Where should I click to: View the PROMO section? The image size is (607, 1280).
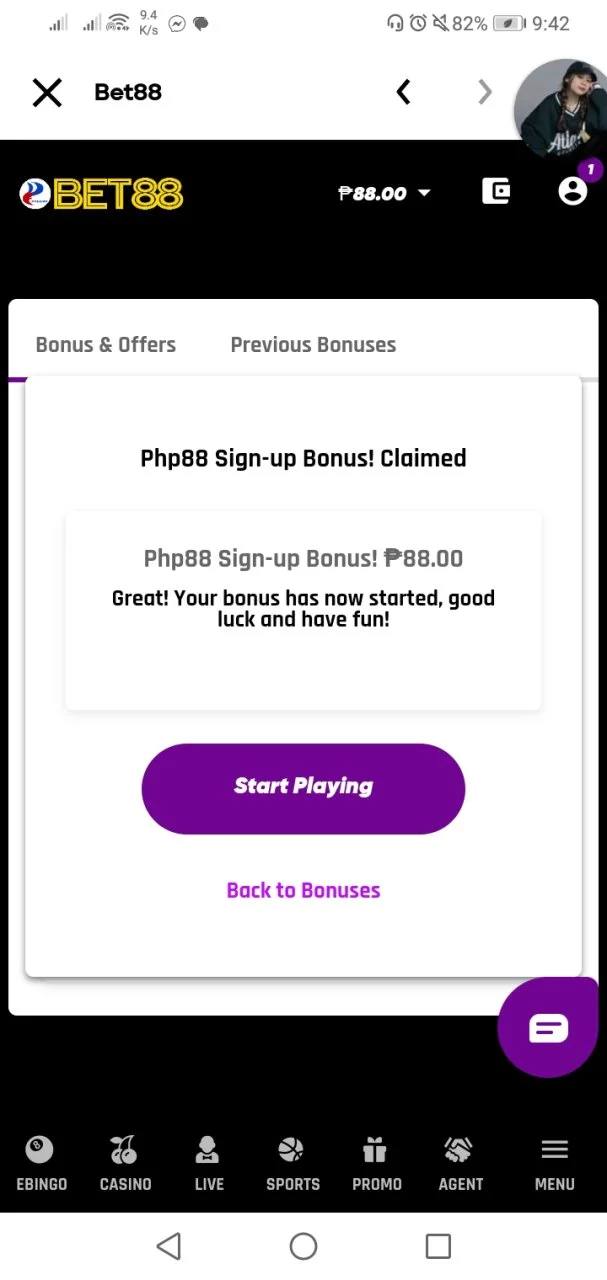[x=376, y=1165]
